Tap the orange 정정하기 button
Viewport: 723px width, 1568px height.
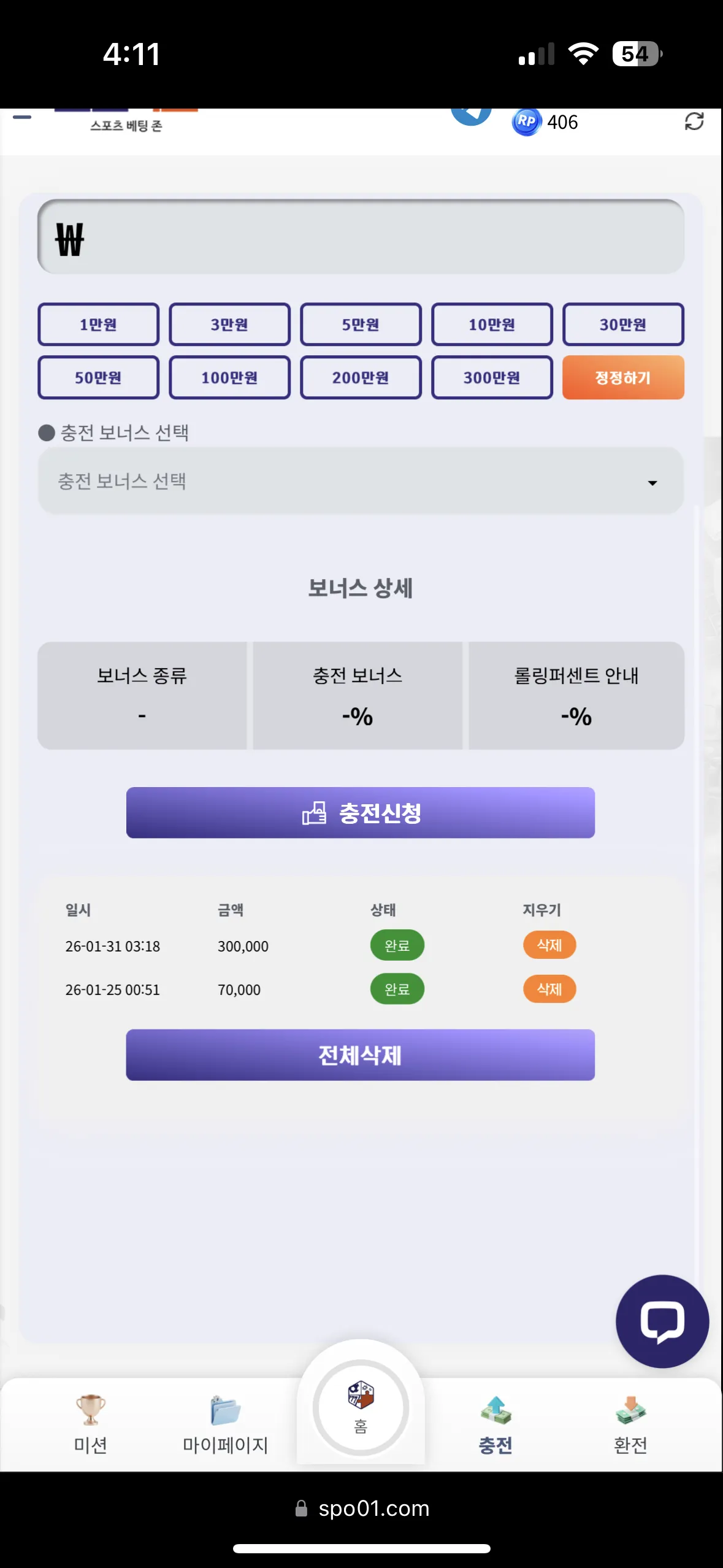pos(623,377)
